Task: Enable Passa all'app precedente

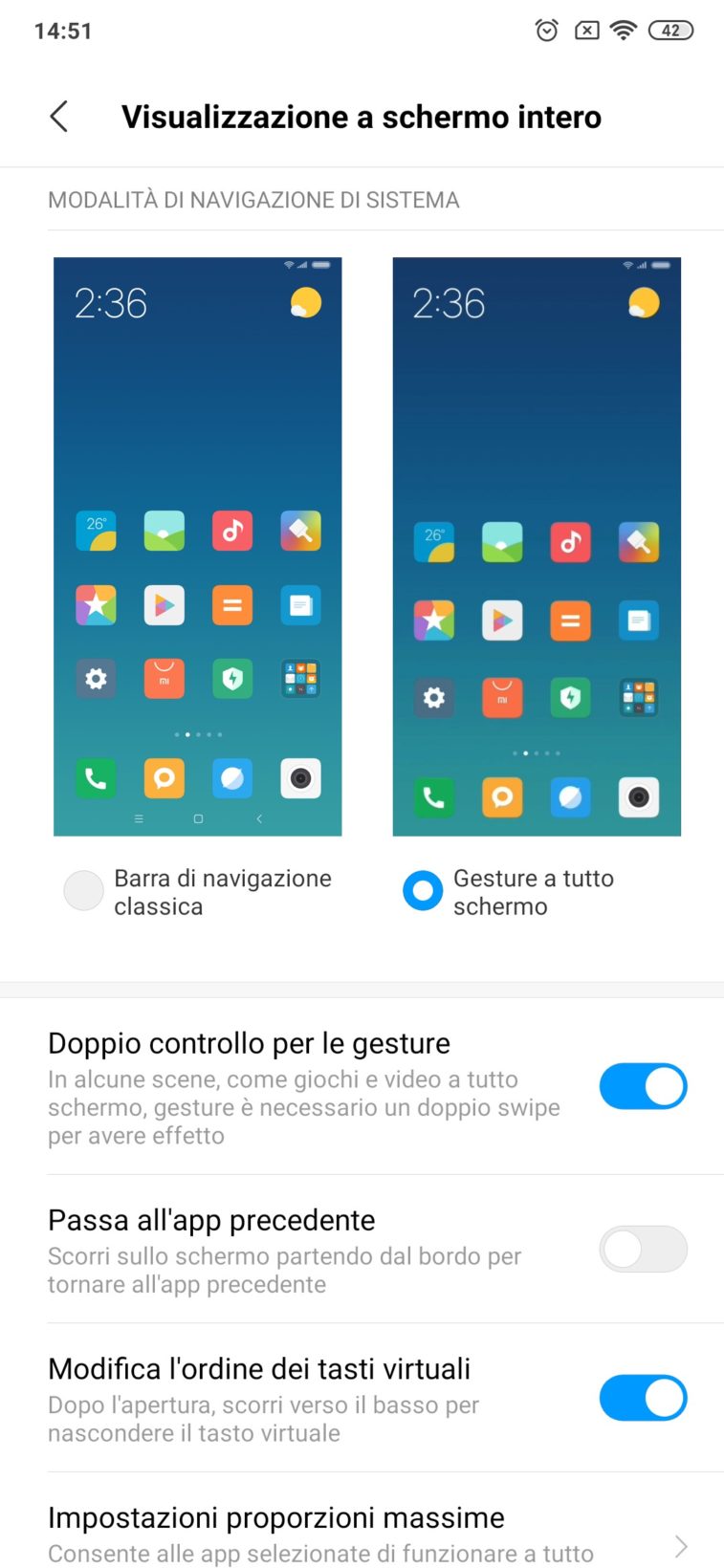Action: 643,1250
